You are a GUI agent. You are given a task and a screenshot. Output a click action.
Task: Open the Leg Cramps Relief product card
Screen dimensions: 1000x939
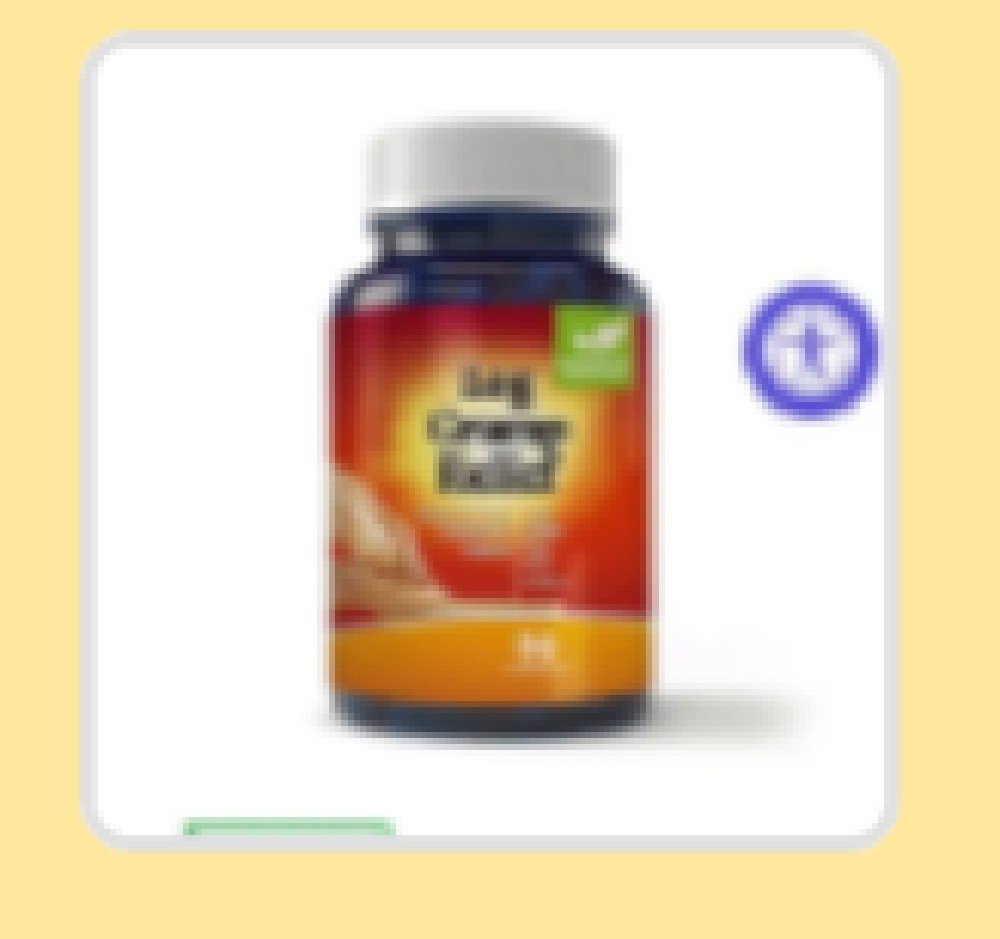tap(490, 440)
